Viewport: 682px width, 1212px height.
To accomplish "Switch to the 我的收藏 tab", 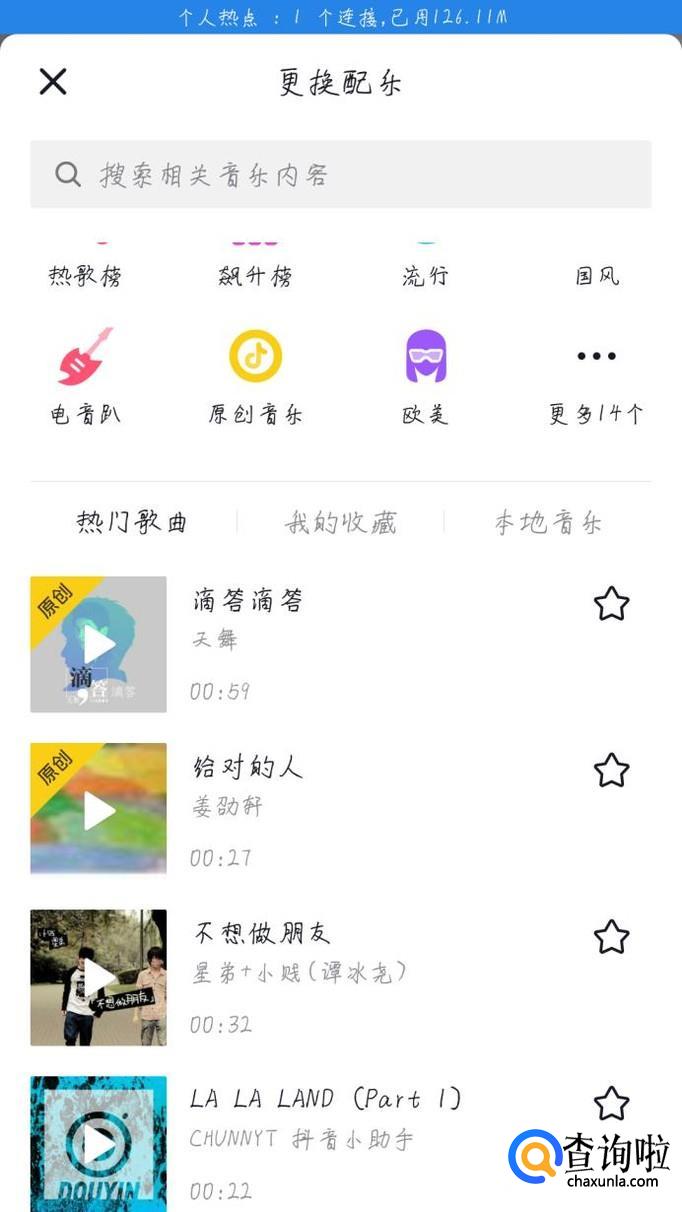I will click(340, 522).
